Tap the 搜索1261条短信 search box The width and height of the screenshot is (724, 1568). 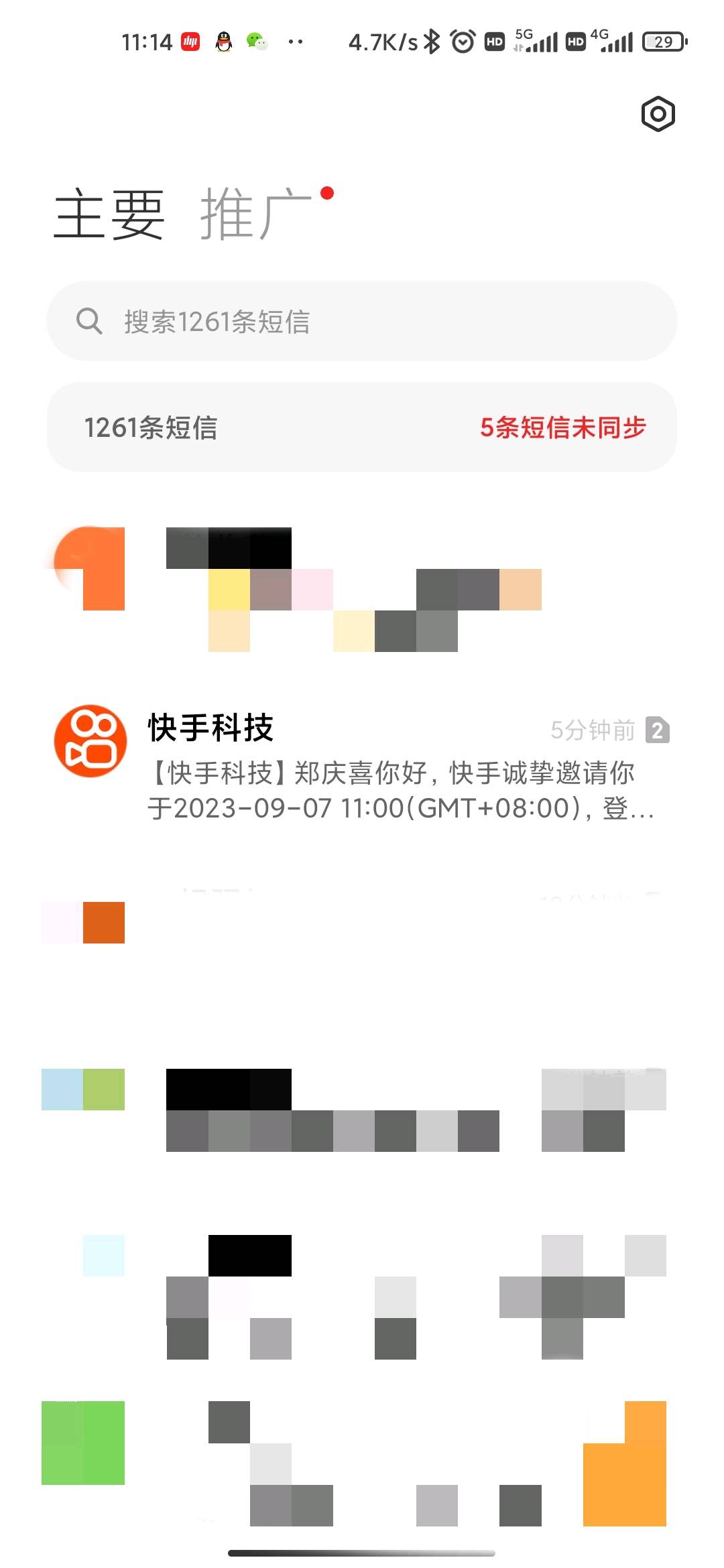coord(361,322)
